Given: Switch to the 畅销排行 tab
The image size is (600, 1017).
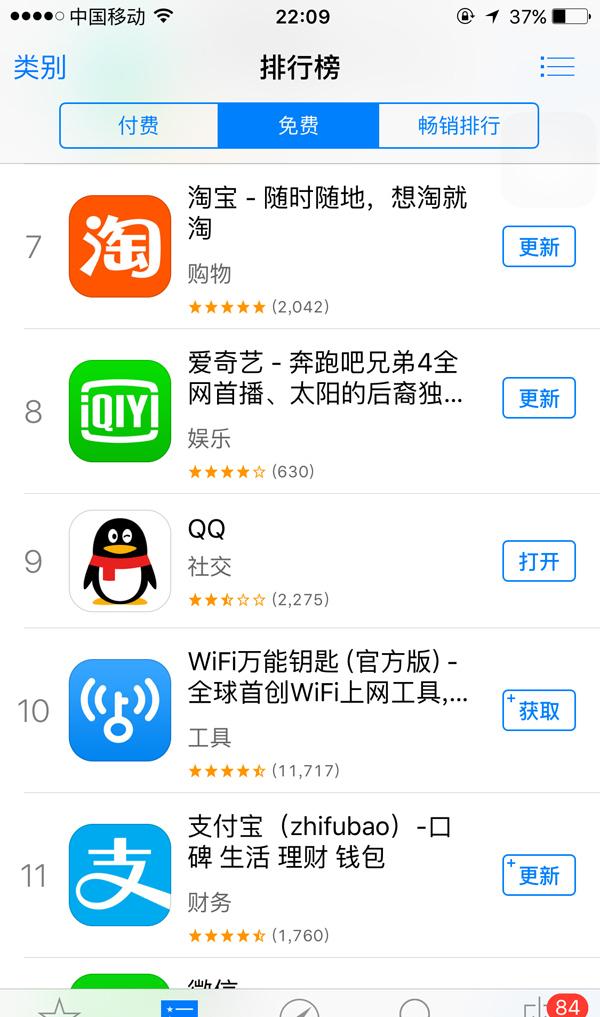Looking at the screenshot, I should [458, 126].
